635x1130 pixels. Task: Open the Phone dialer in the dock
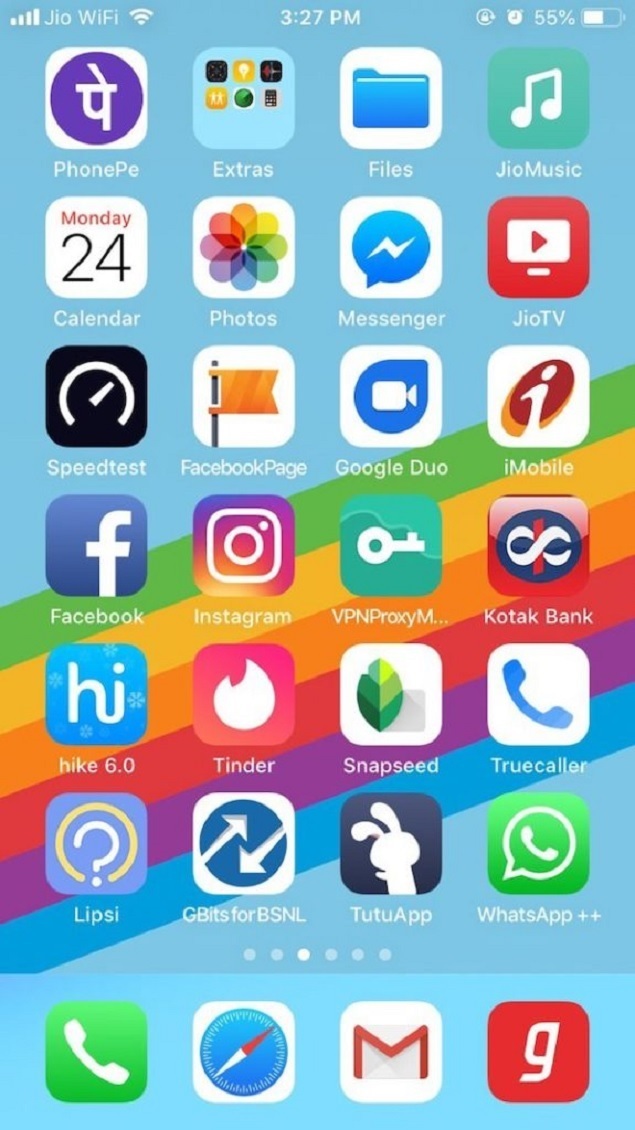(96, 1051)
